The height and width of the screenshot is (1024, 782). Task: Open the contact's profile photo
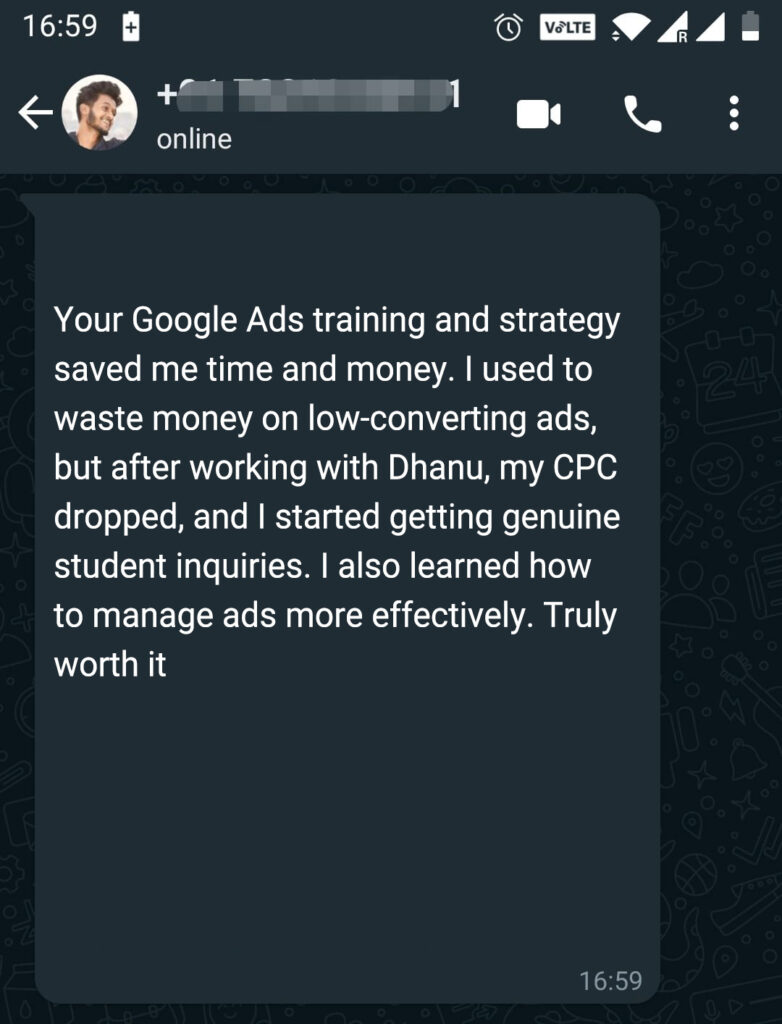point(99,112)
